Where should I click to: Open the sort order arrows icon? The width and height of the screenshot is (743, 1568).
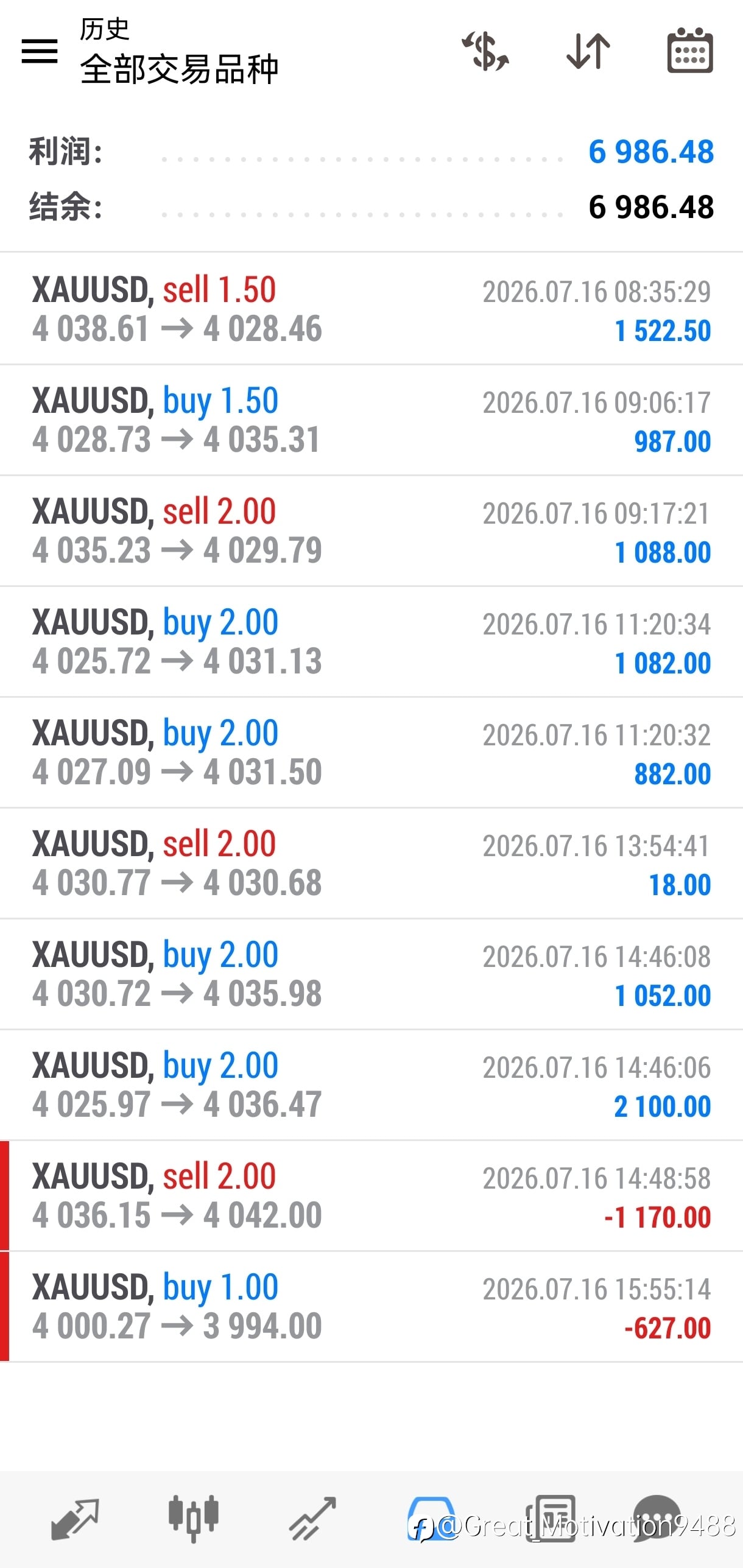click(588, 51)
